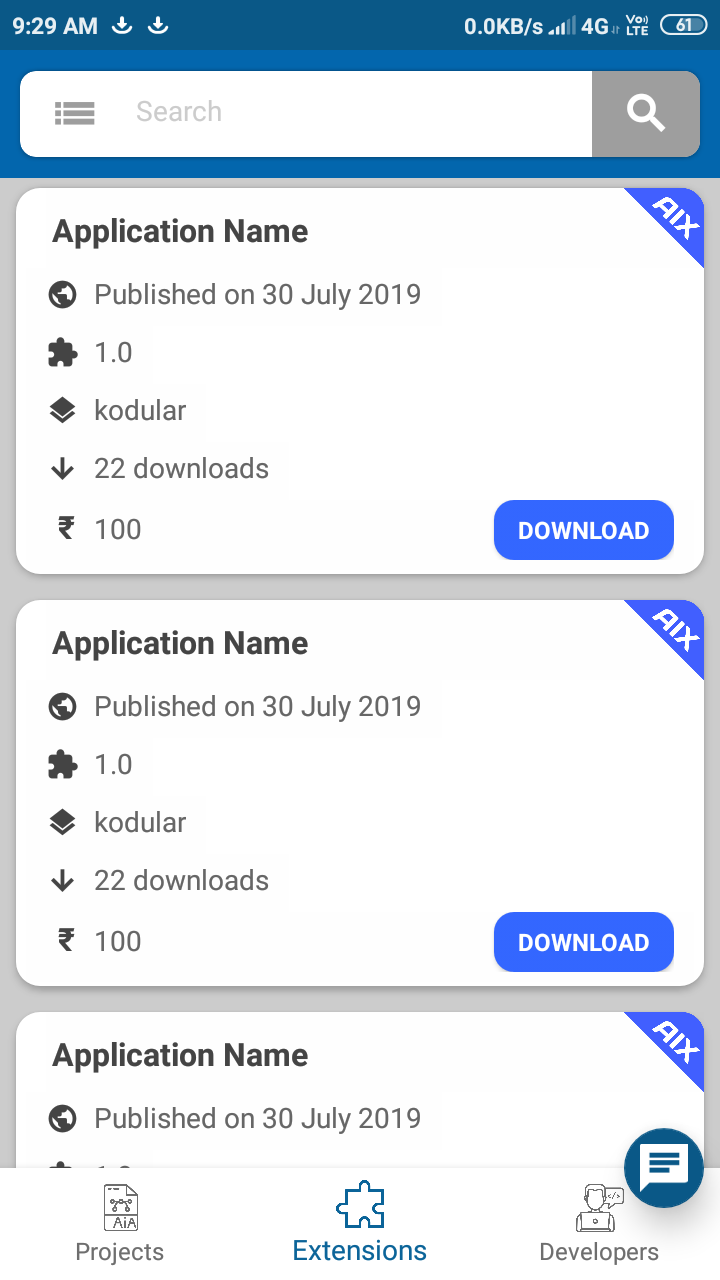Tap the Developers tab icon

[x=598, y=1206]
